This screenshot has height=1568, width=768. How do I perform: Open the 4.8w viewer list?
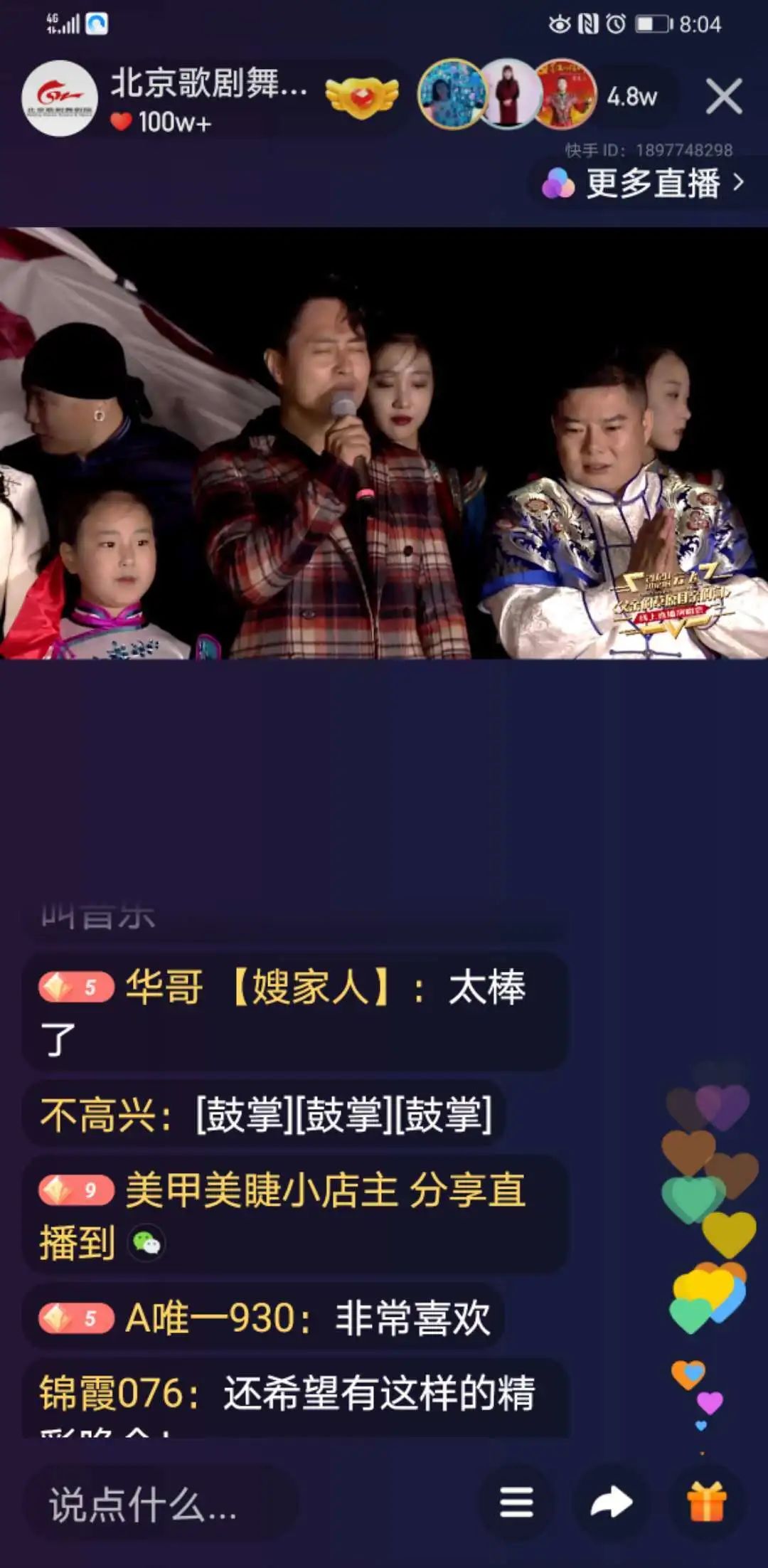coord(631,96)
